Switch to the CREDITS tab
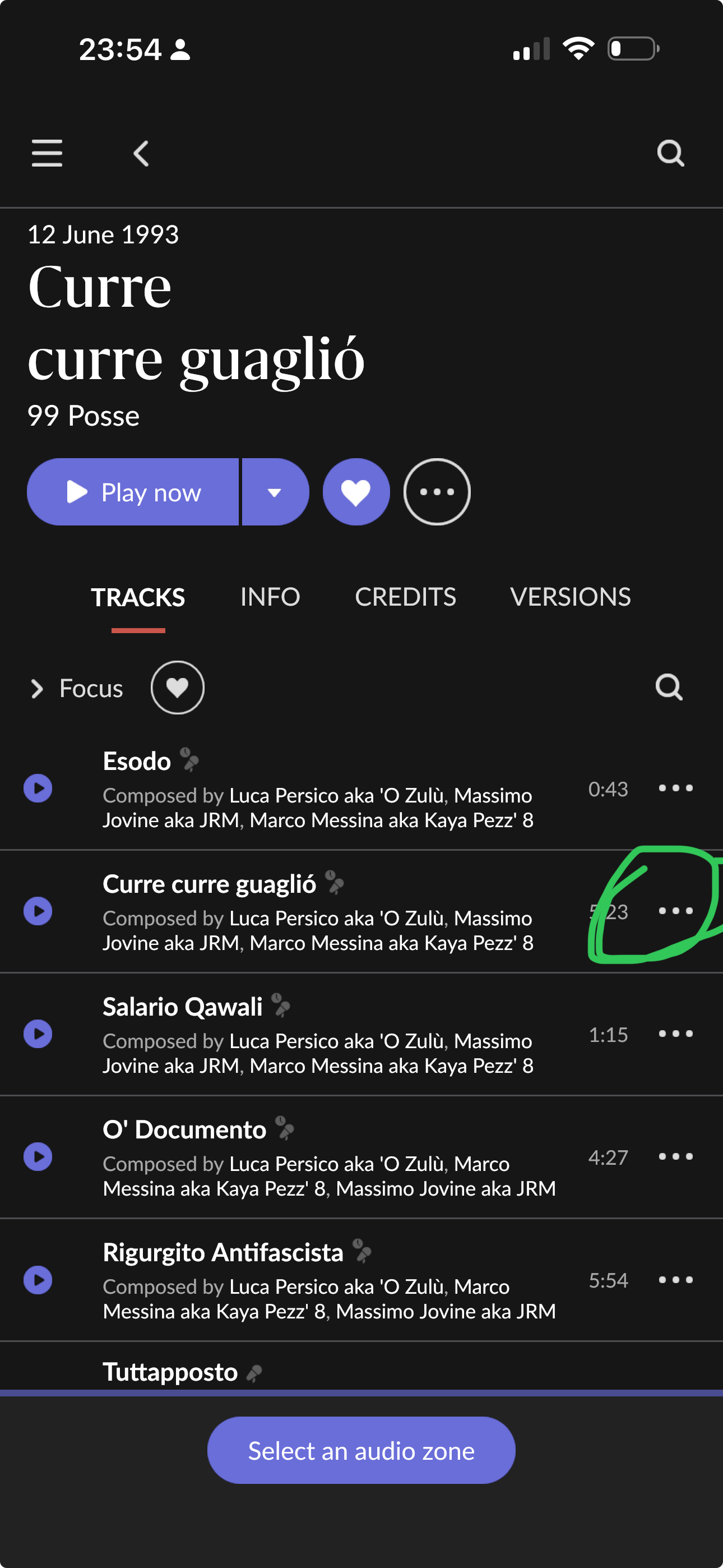This screenshot has height=1568, width=723. pyautogui.click(x=405, y=597)
